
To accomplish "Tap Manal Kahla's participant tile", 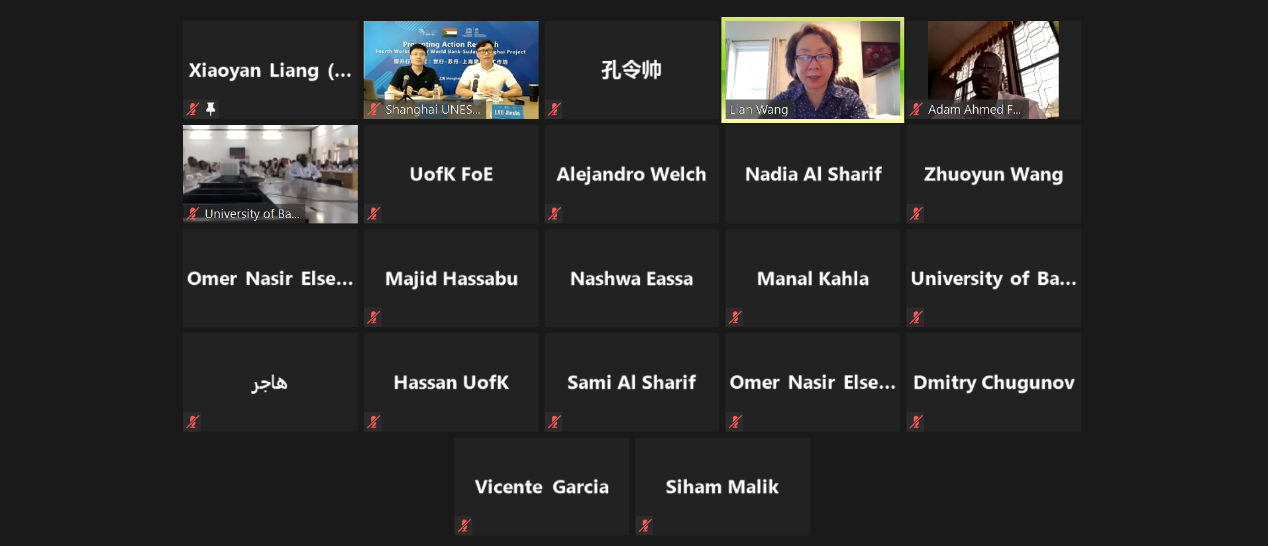I will pos(812,278).
